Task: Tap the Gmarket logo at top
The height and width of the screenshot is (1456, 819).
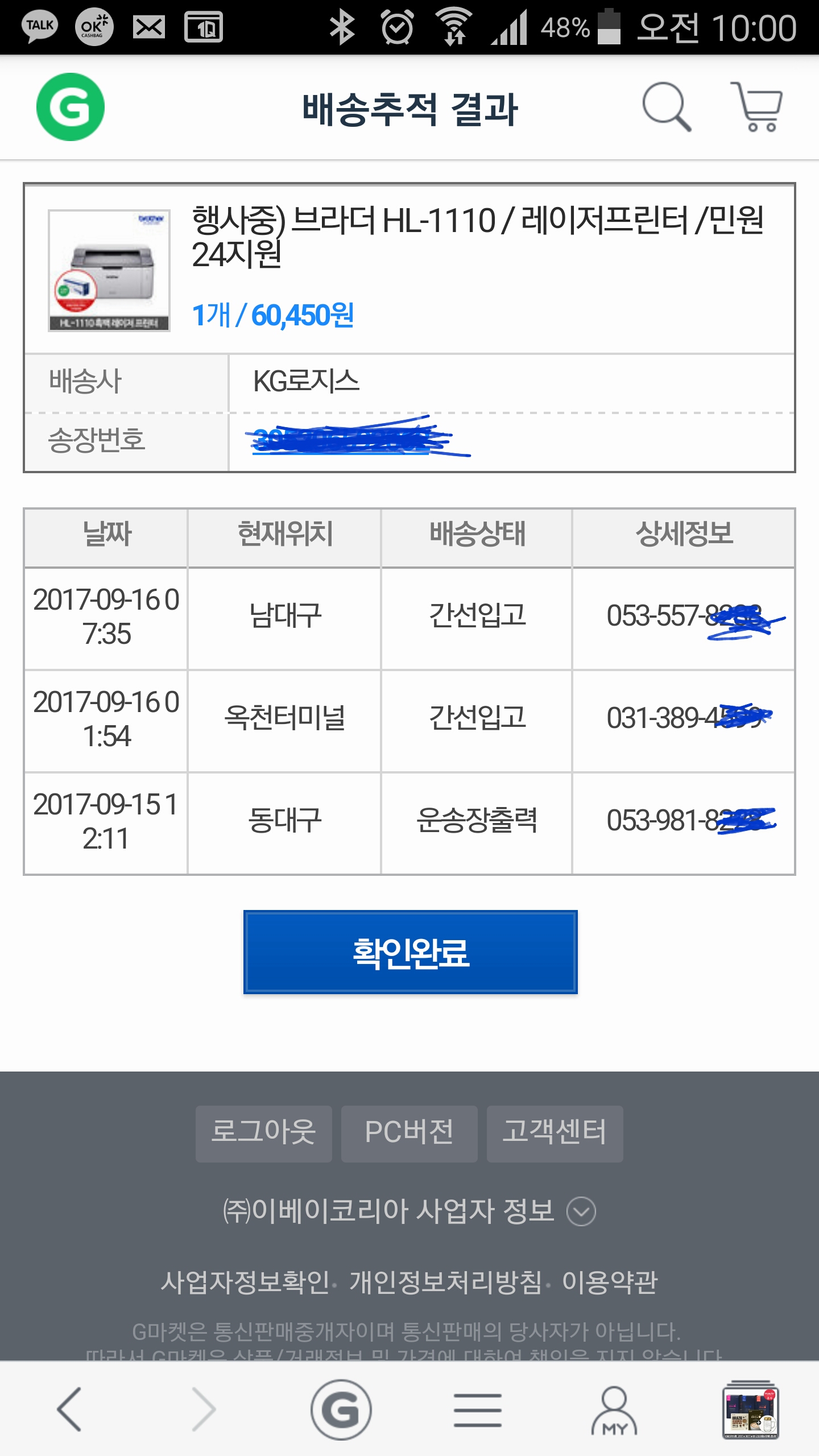Action: point(70,107)
